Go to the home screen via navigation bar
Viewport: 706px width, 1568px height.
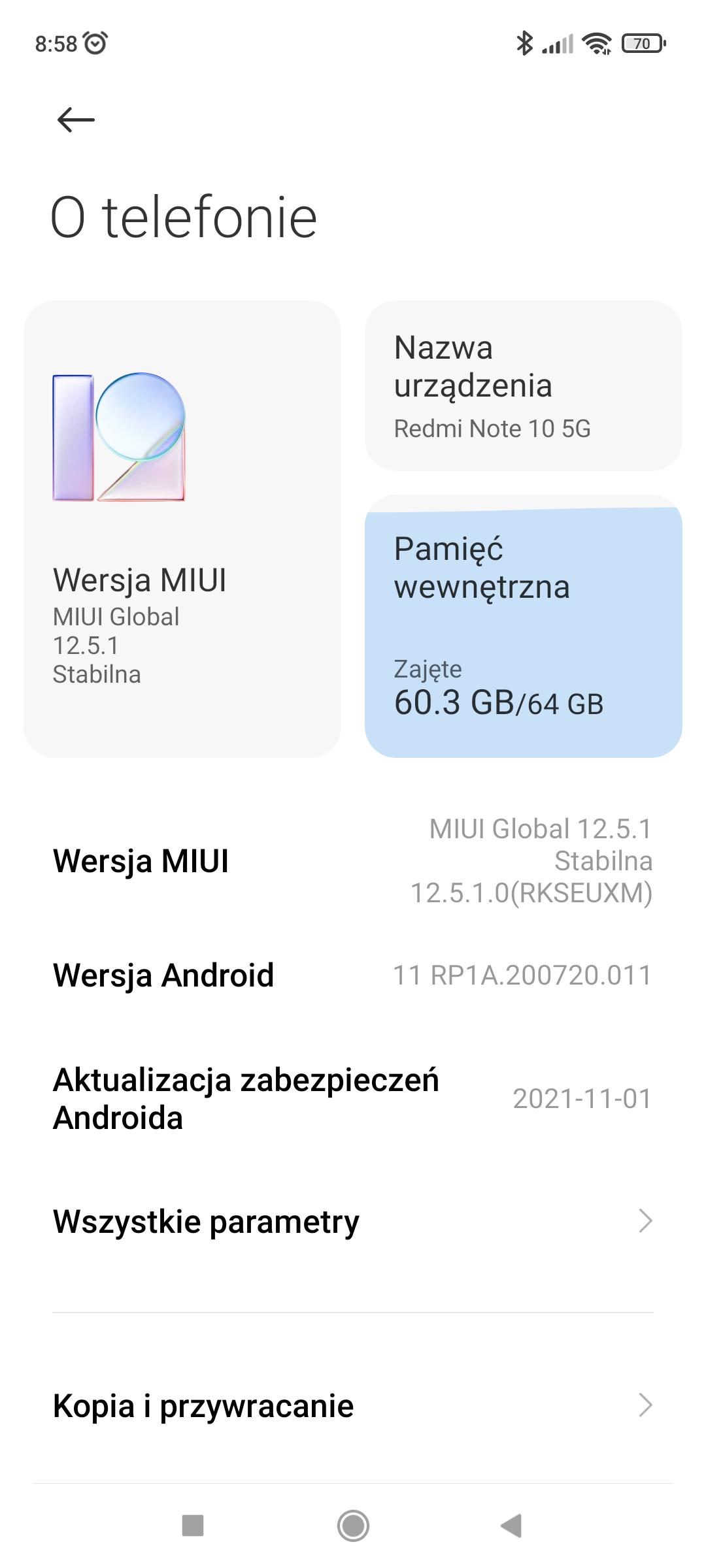pyautogui.click(x=353, y=1526)
